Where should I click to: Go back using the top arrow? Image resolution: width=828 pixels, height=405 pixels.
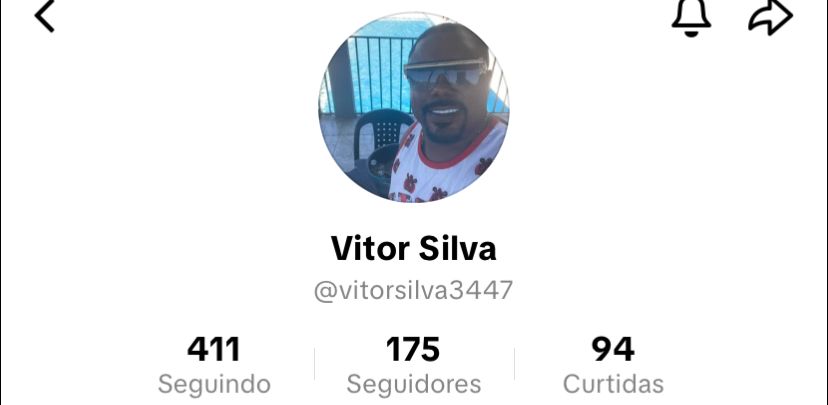point(44,16)
